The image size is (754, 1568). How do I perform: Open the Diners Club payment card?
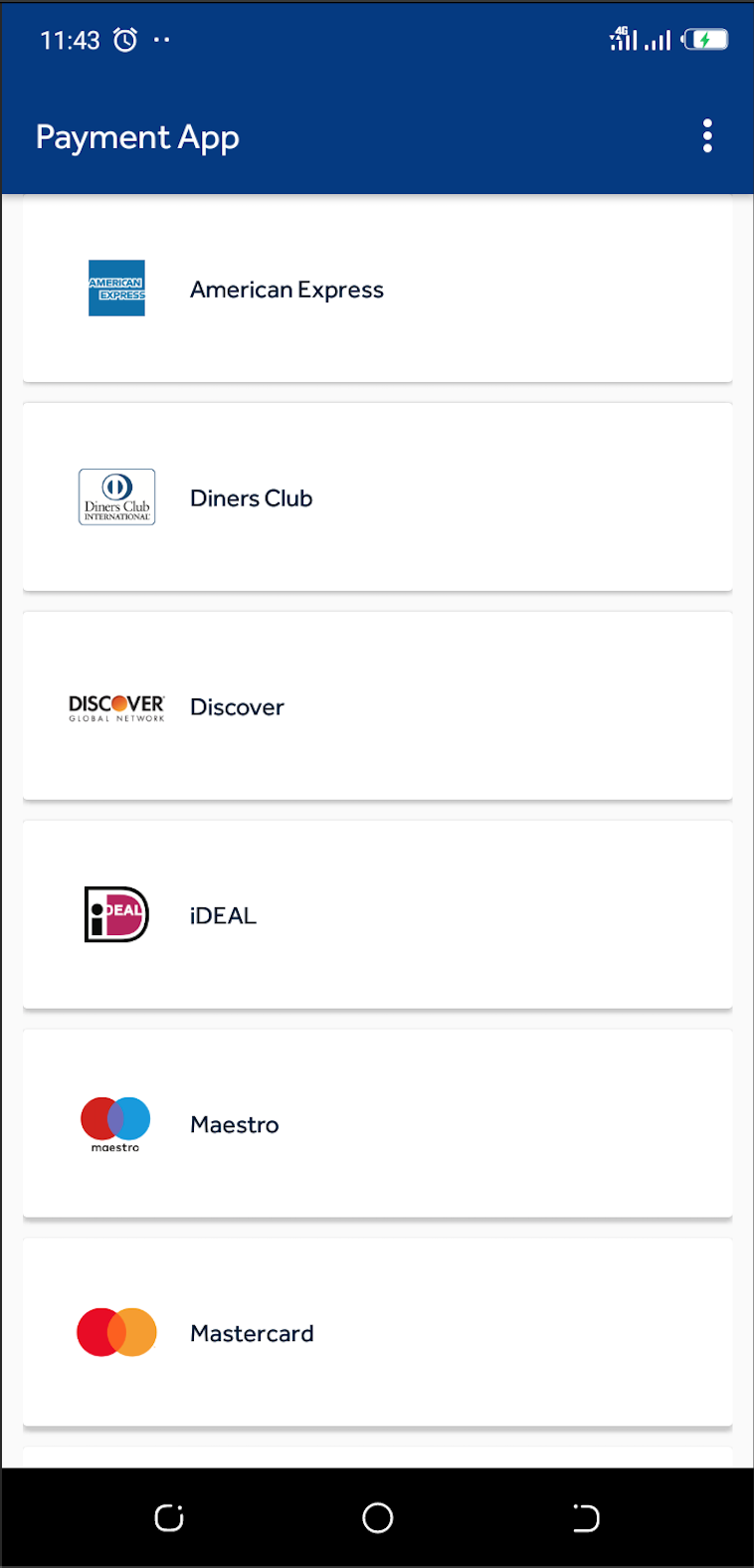(377, 497)
